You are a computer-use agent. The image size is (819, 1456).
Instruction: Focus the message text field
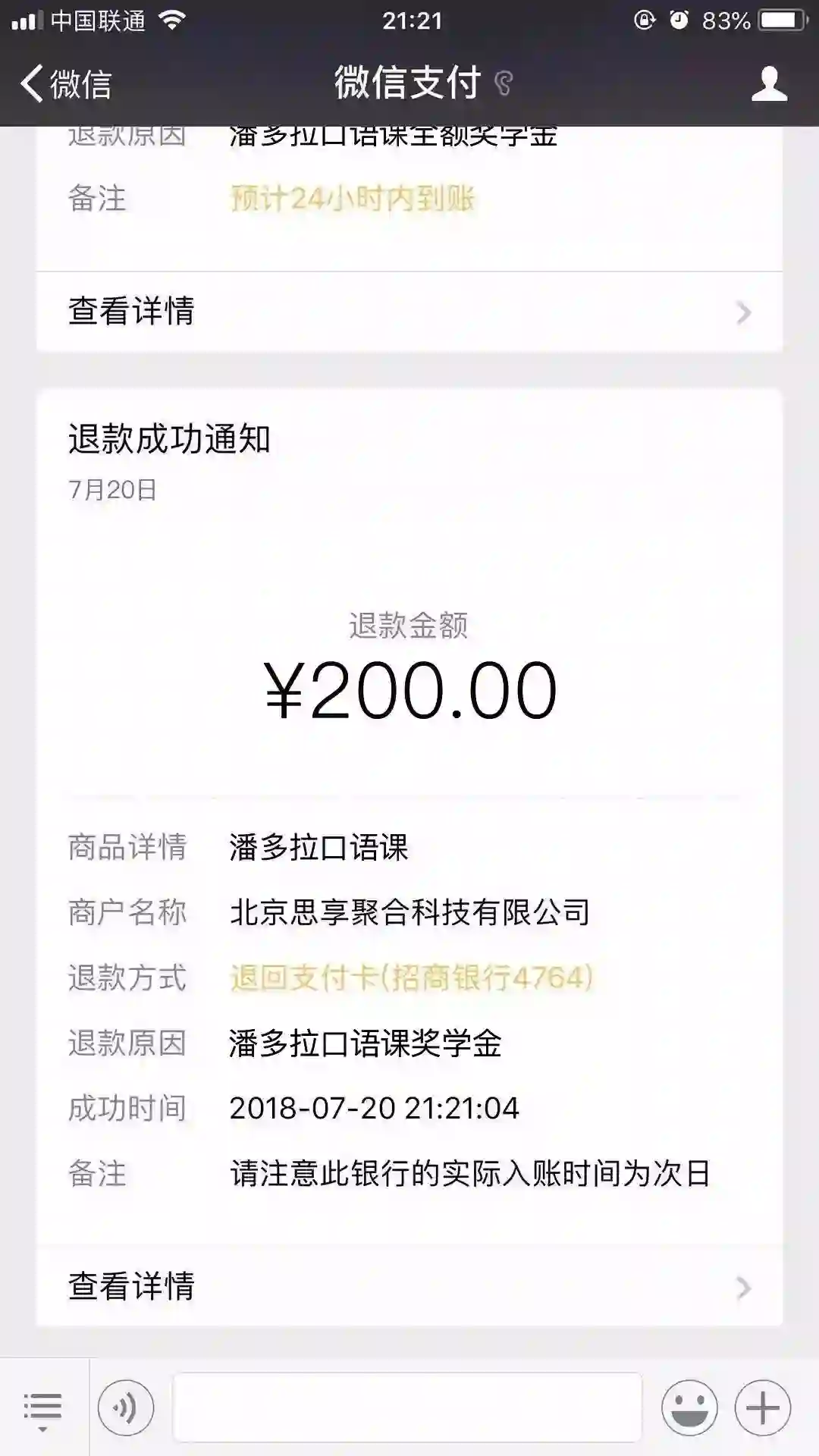[x=407, y=1407]
